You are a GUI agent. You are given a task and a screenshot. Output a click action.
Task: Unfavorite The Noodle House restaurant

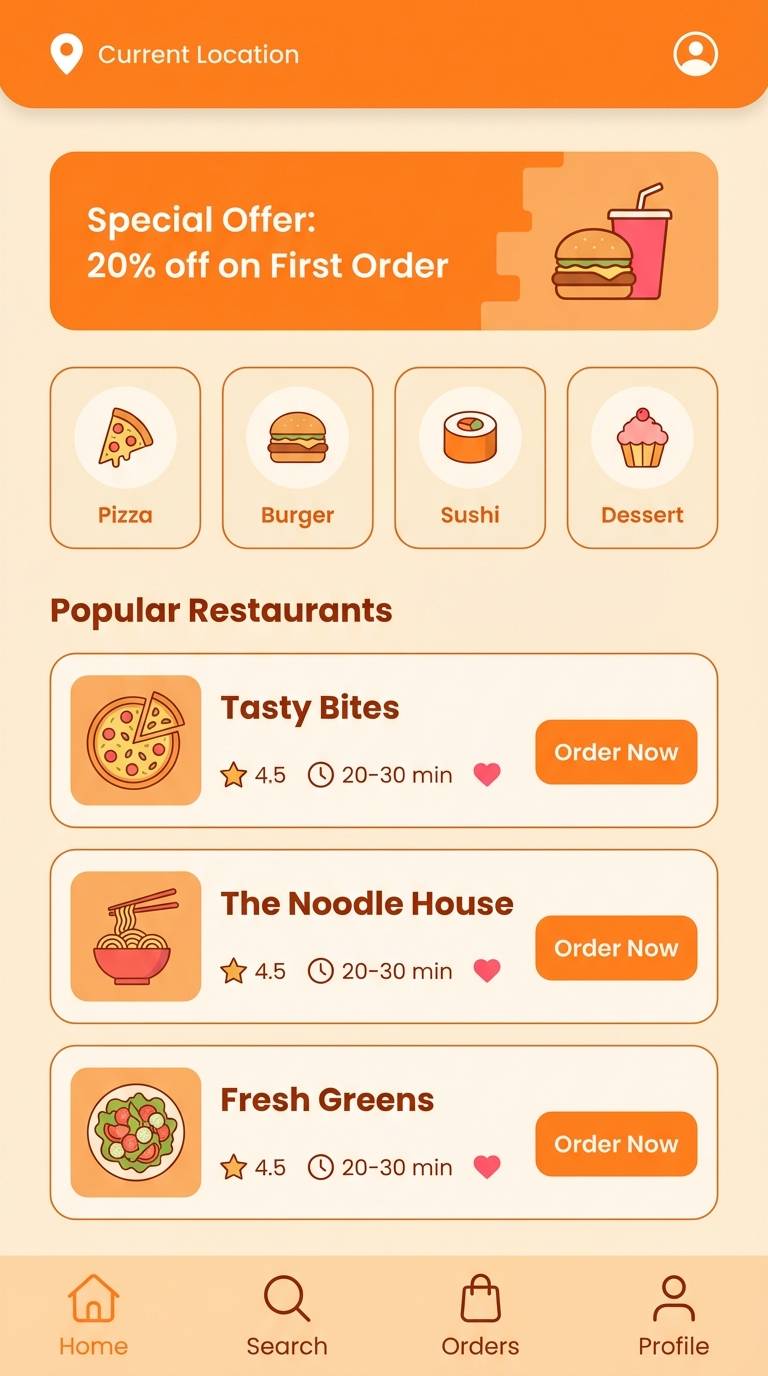pos(486,970)
